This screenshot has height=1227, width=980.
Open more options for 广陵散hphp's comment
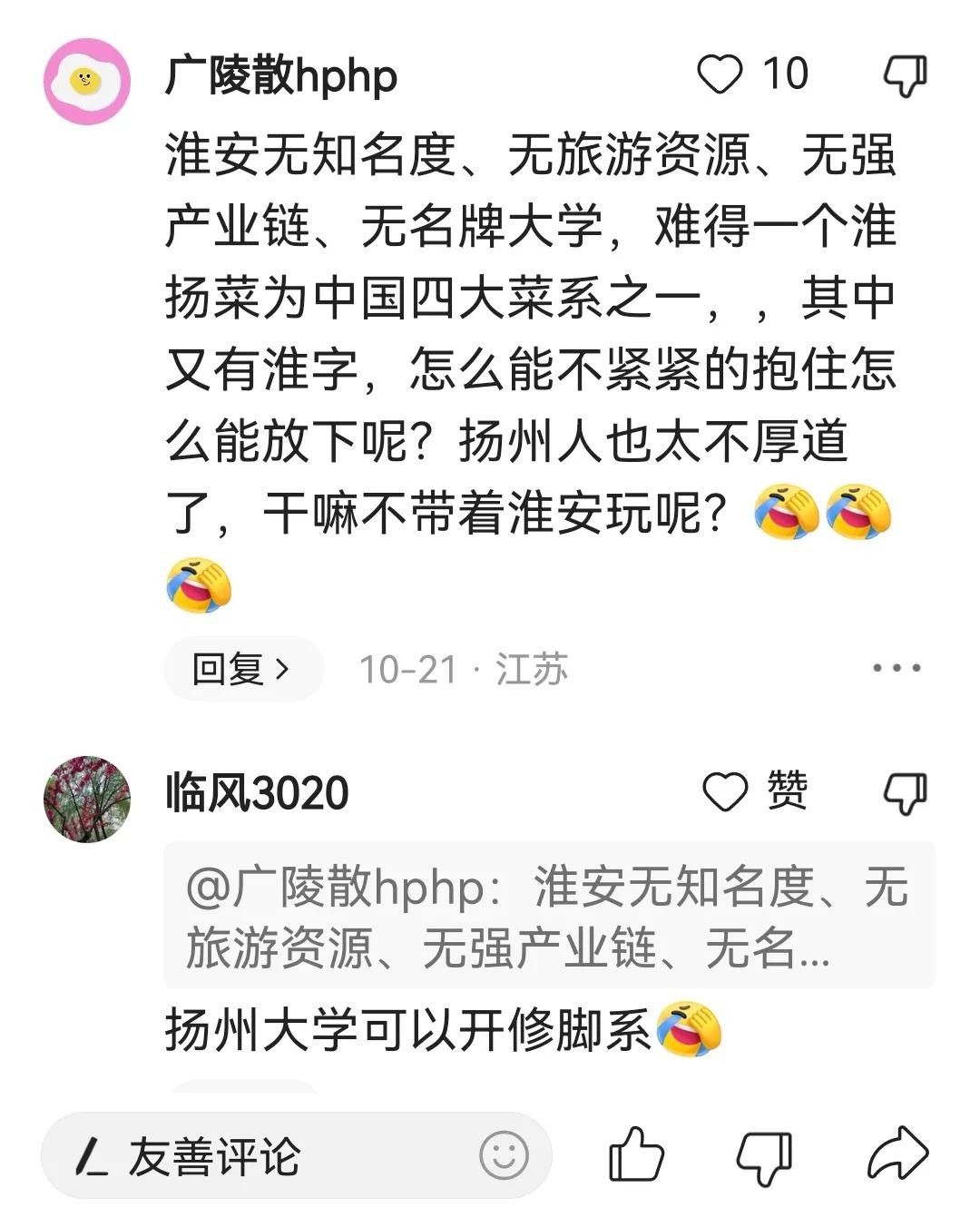coord(896,669)
